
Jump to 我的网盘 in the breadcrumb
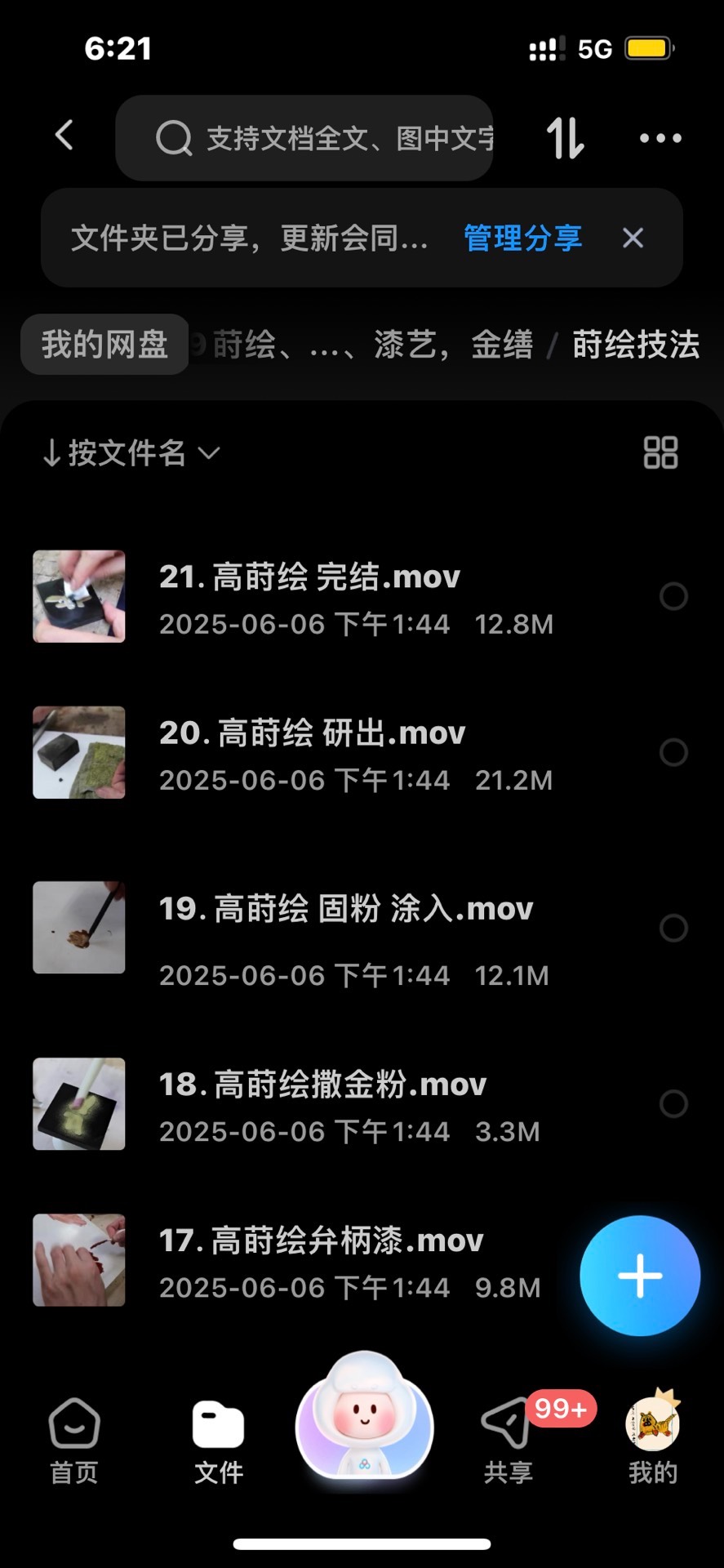(x=104, y=345)
